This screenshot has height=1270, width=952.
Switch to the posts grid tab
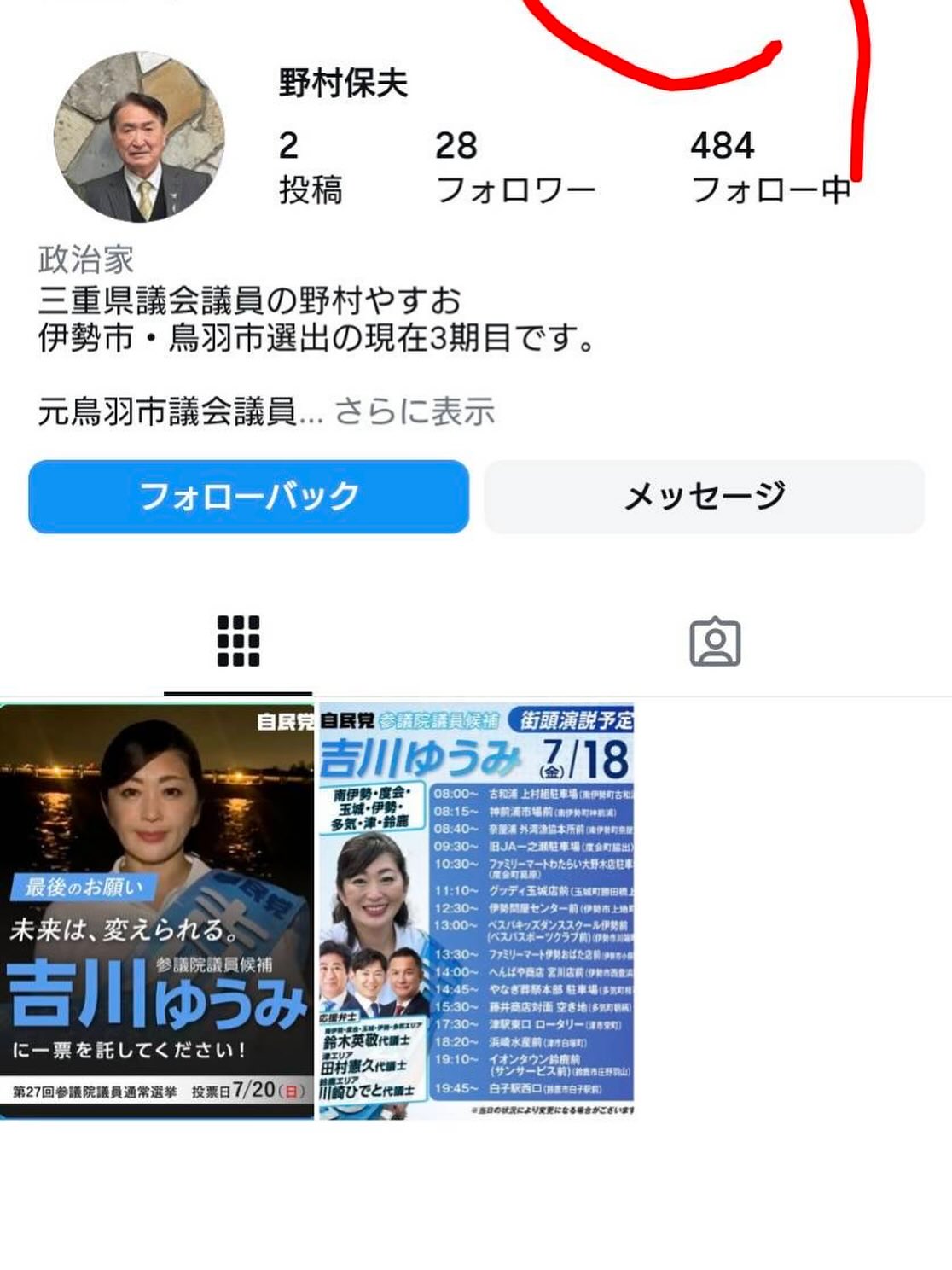tap(238, 641)
